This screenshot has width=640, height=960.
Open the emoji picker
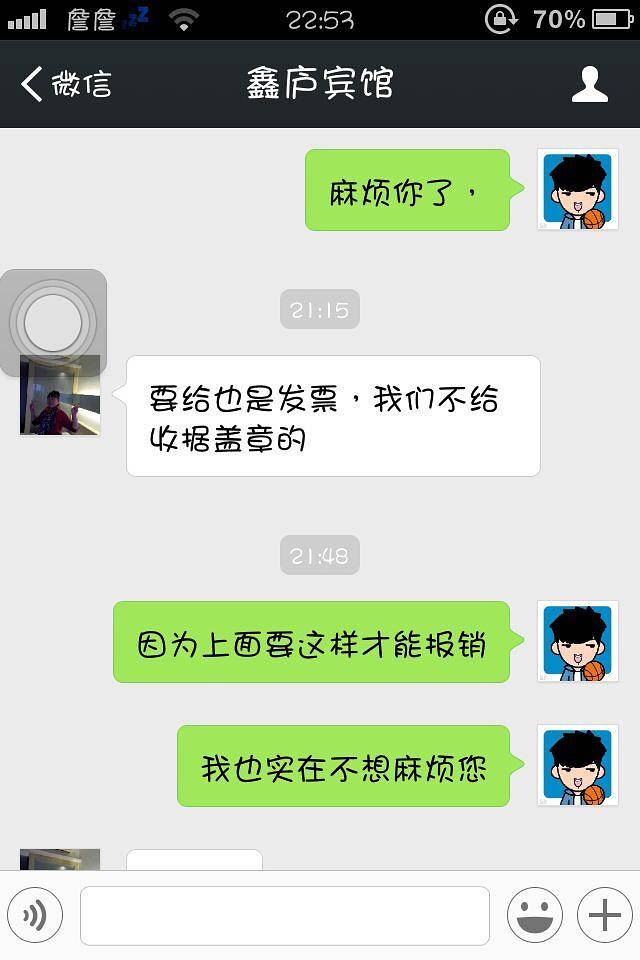pyautogui.click(x=534, y=915)
